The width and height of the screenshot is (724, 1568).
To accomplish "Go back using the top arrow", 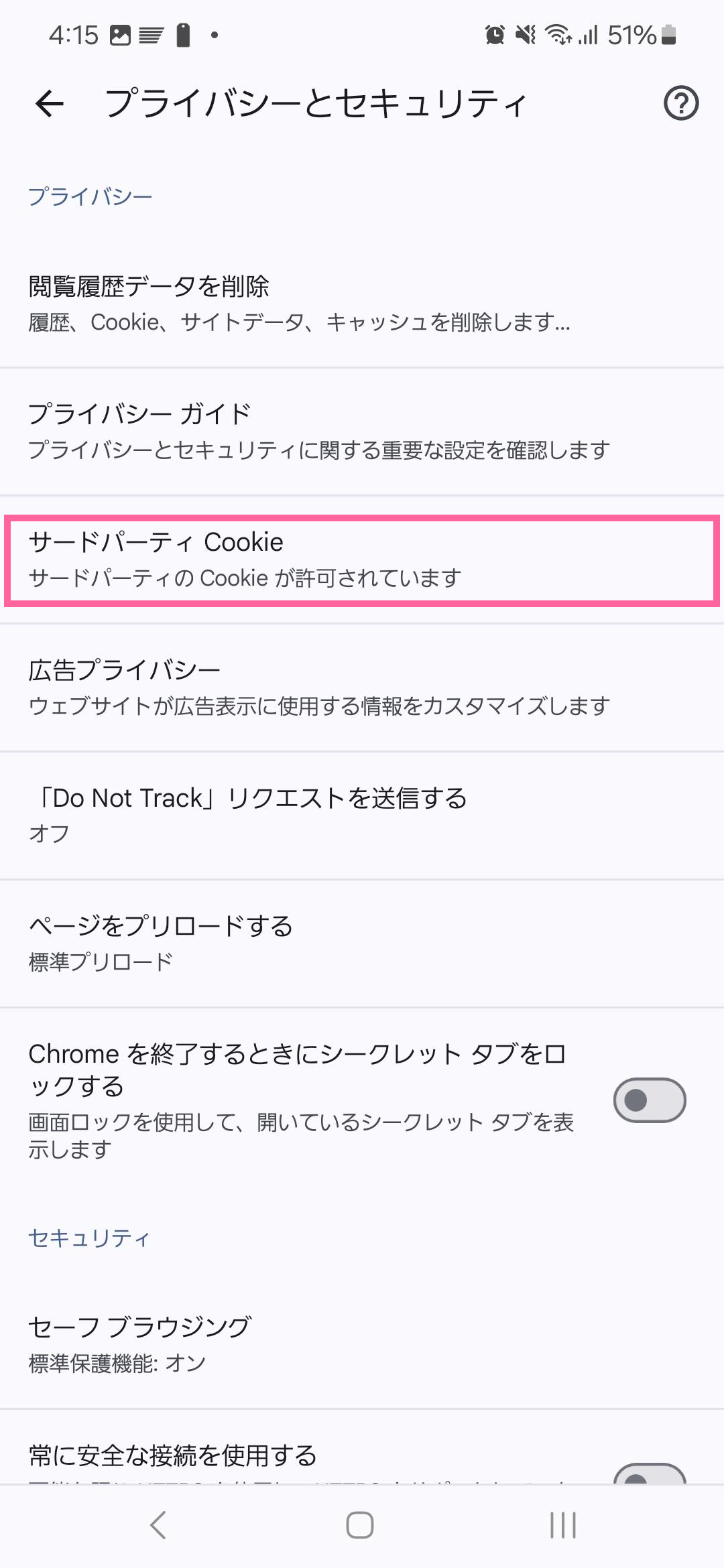I will pyautogui.click(x=50, y=104).
